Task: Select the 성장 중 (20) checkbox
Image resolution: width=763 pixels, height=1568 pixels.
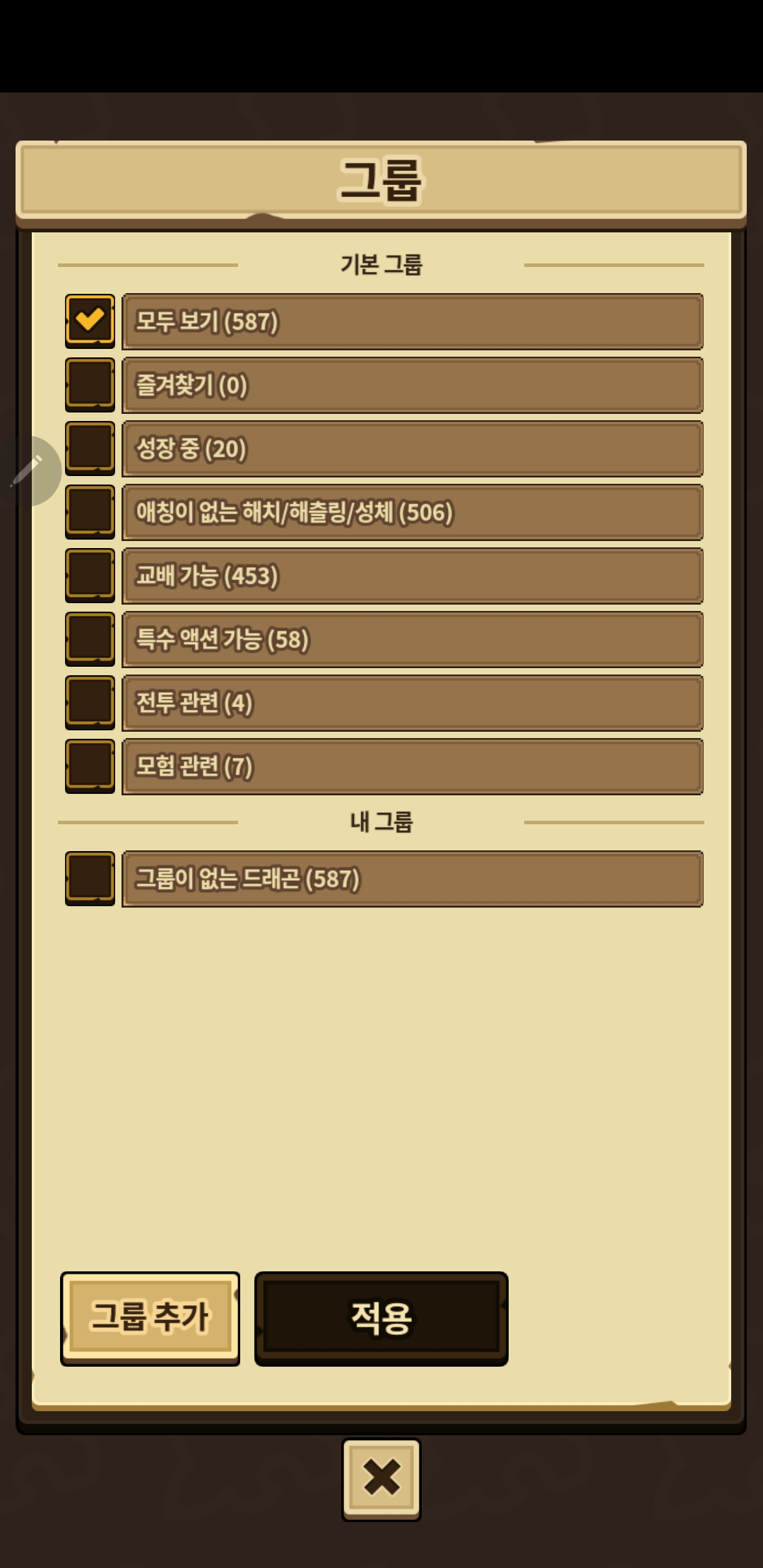Action: click(90, 448)
